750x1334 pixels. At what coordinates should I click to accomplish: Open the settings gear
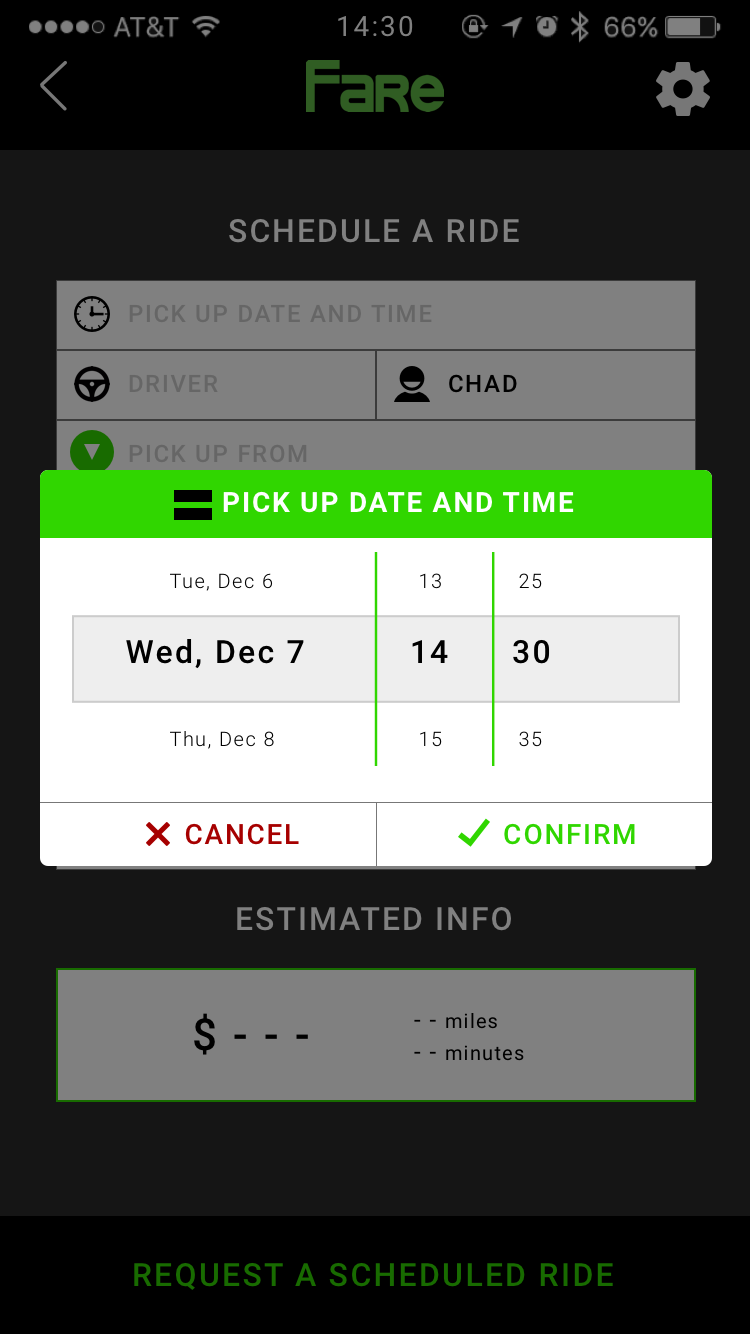pyautogui.click(x=683, y=90)
